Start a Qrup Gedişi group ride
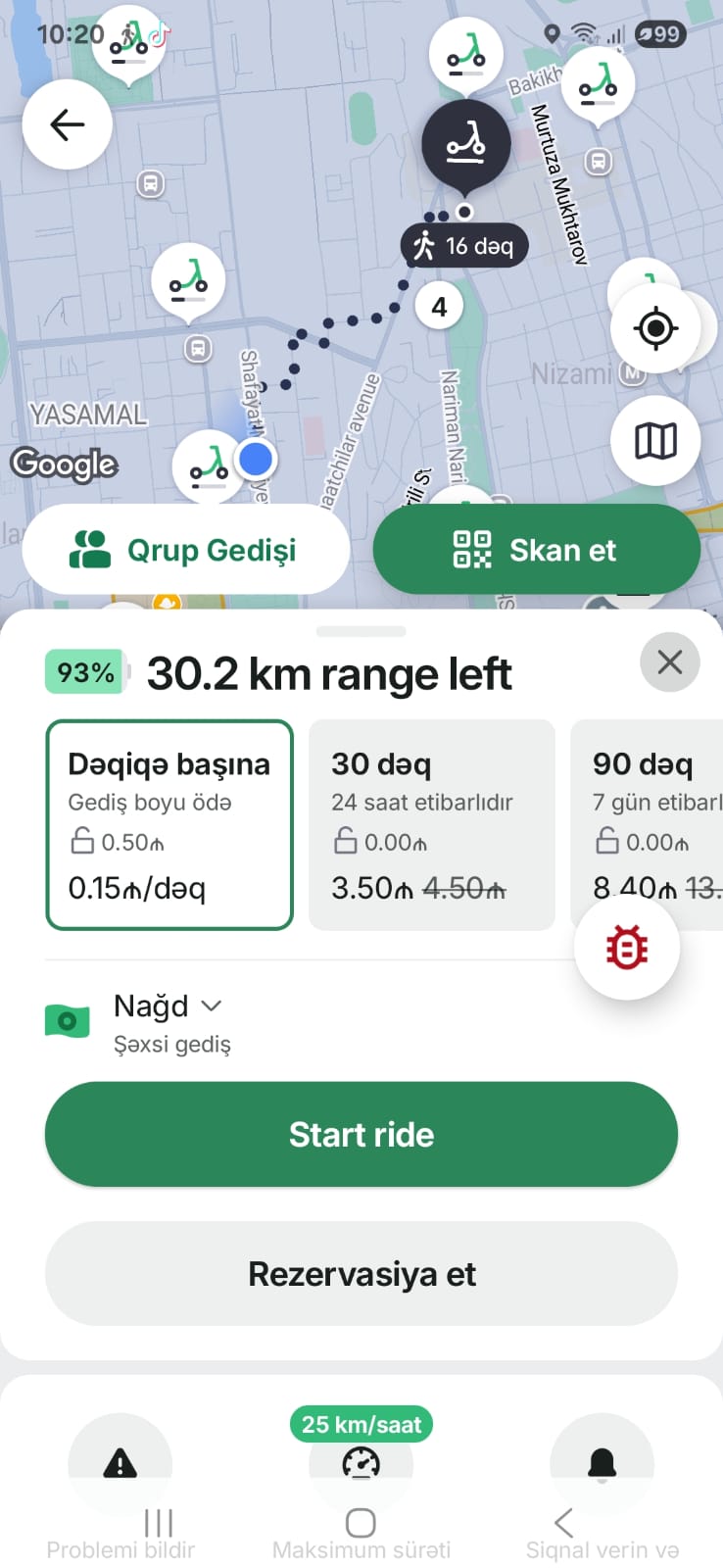723x1568 pixels. coord(186,550)
